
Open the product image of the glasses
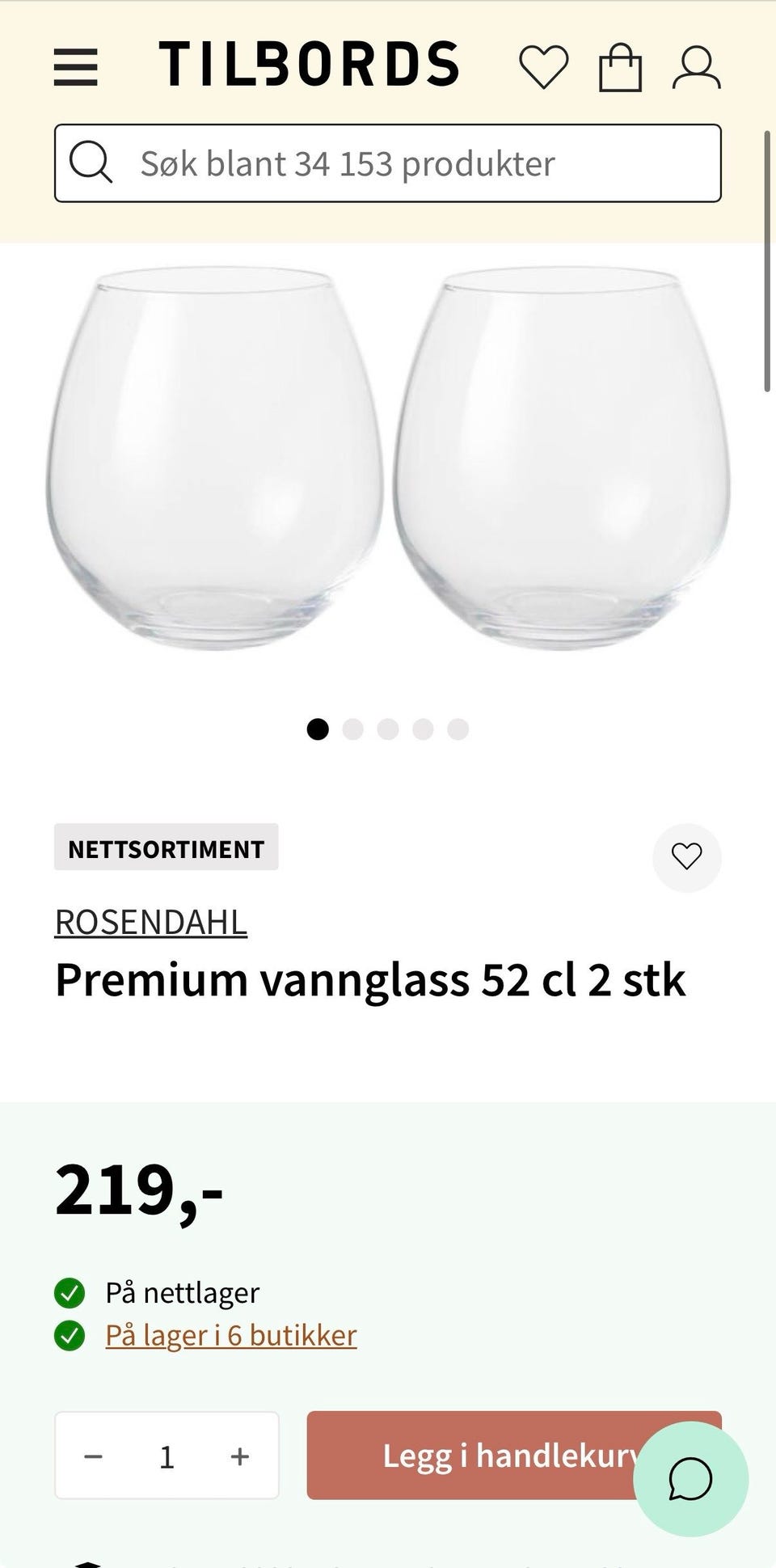tap(388, 458)
